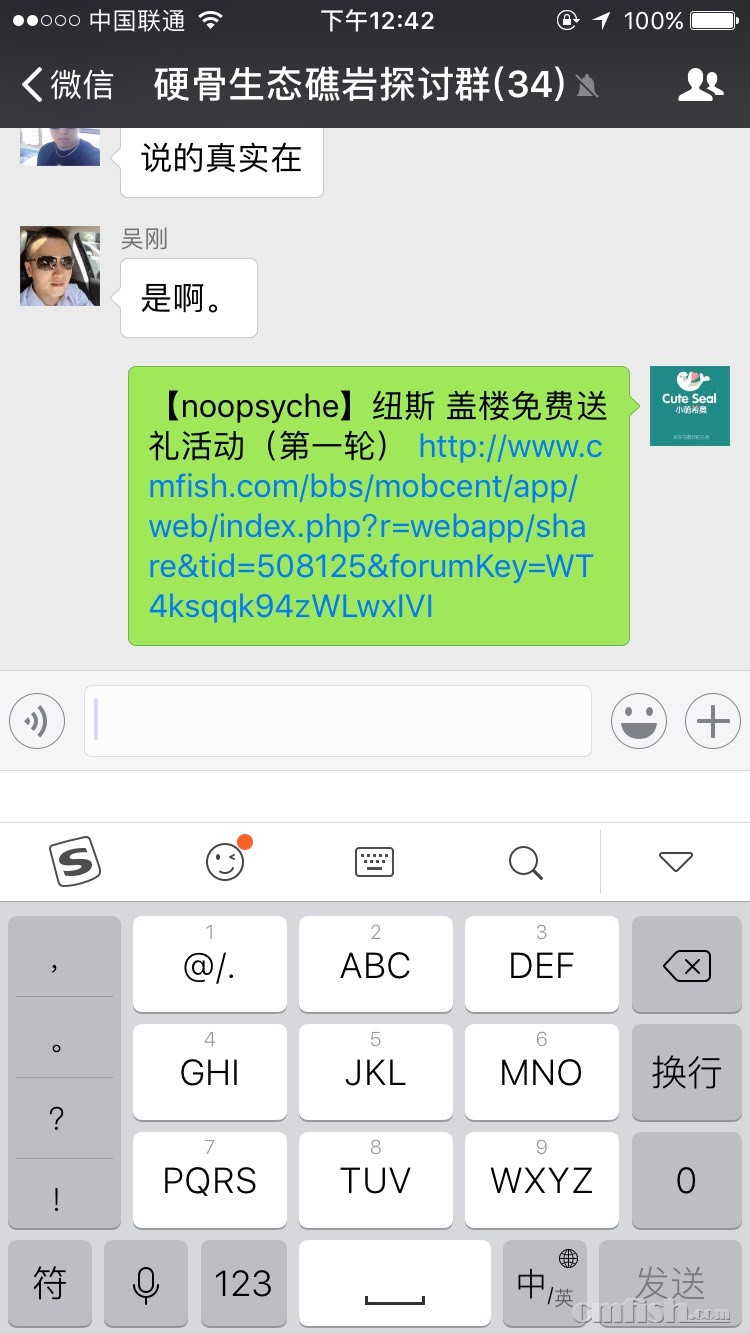Image resolution: width=750 pixels, height=1334 pixels.
Task: Open keyboard search function
Action: [x=525, y=861]
